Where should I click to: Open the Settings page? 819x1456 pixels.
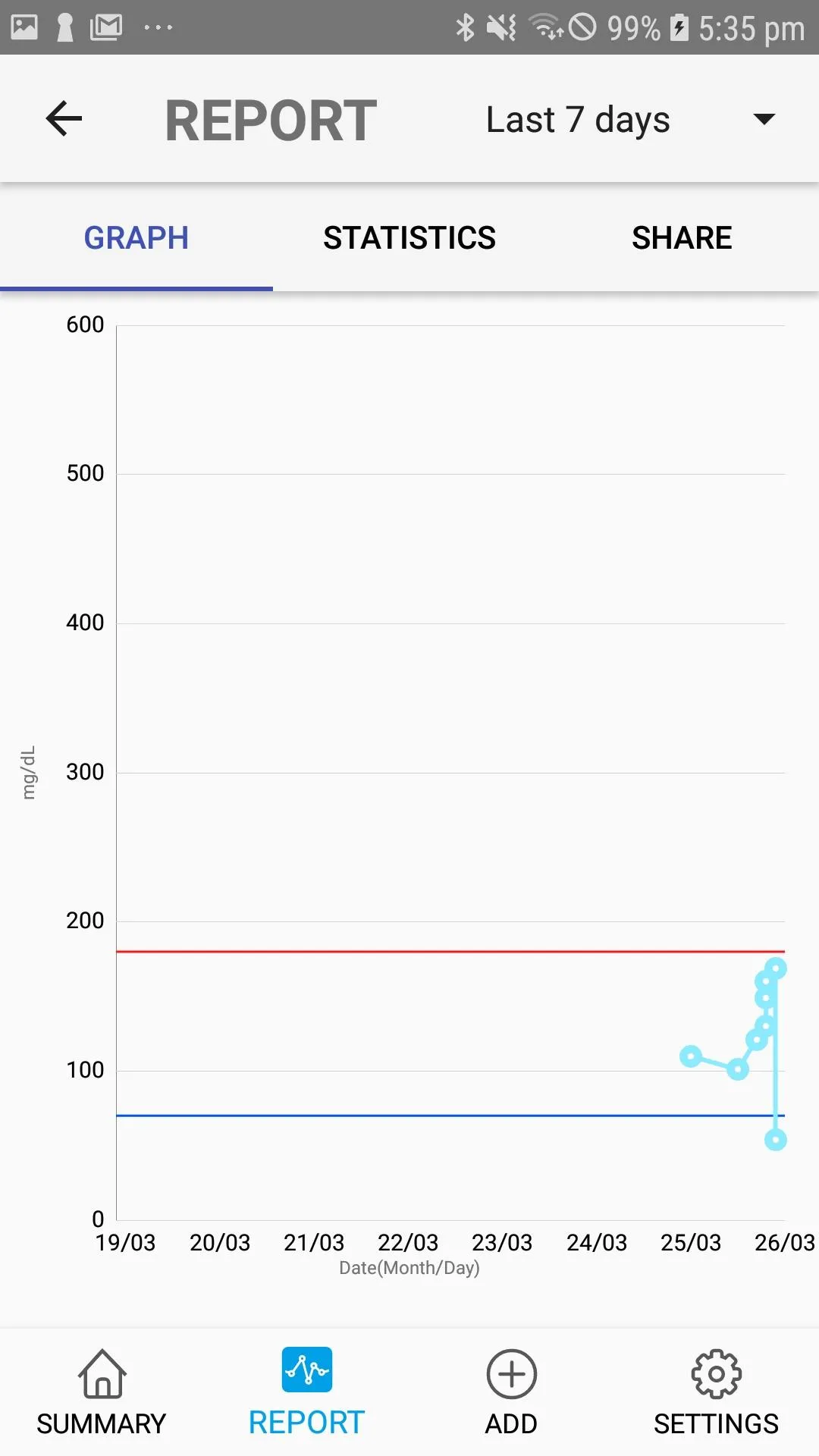[x=716, y=1392]
